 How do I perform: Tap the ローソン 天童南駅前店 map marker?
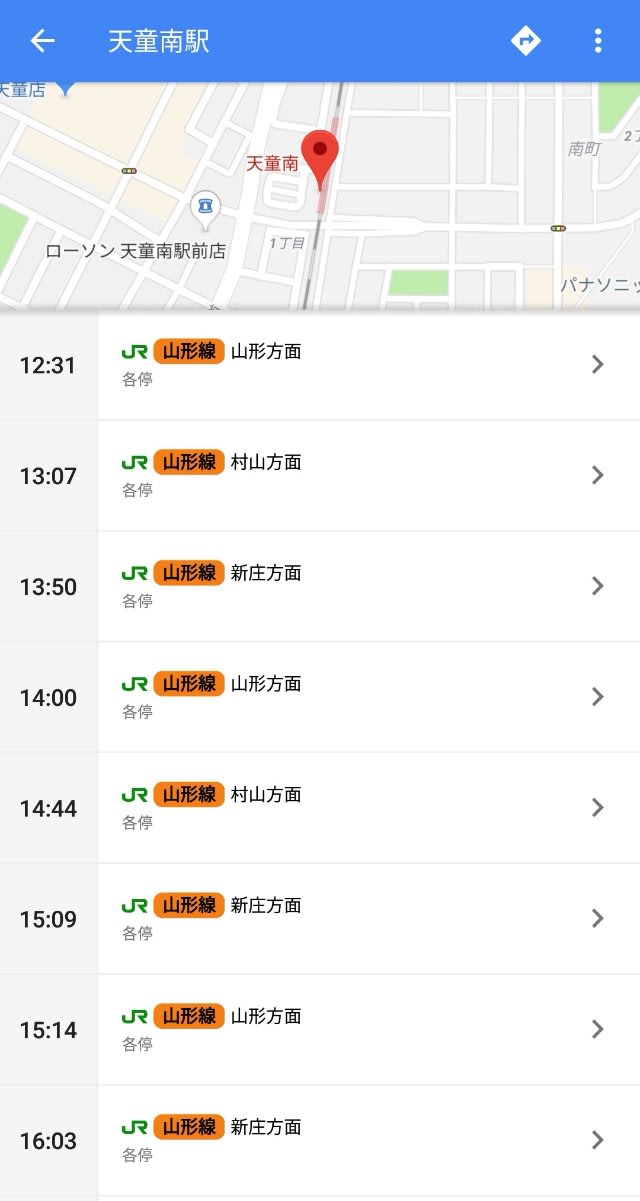click(205, 209)
